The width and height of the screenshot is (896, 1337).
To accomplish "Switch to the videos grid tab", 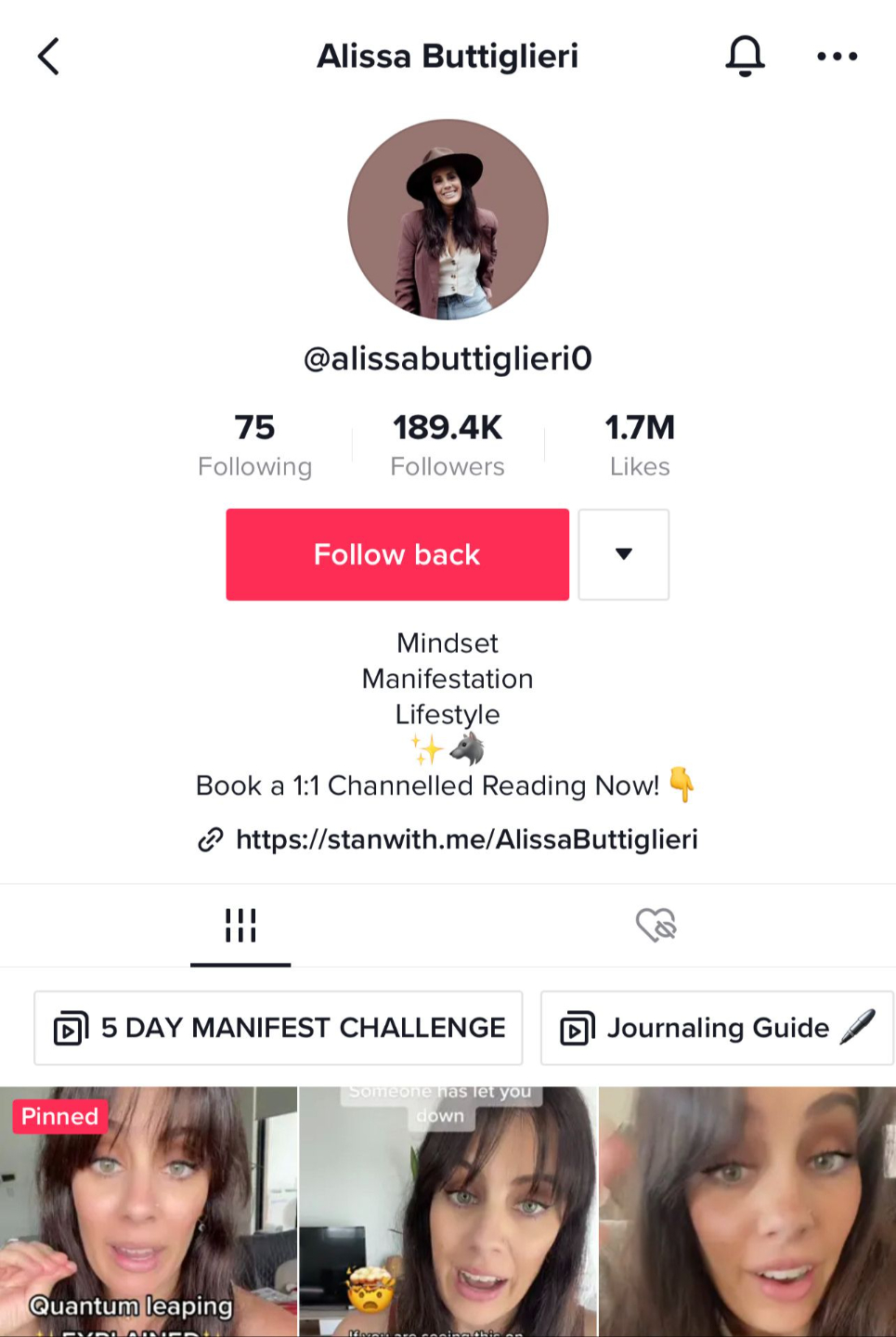I will click(240, 926).
